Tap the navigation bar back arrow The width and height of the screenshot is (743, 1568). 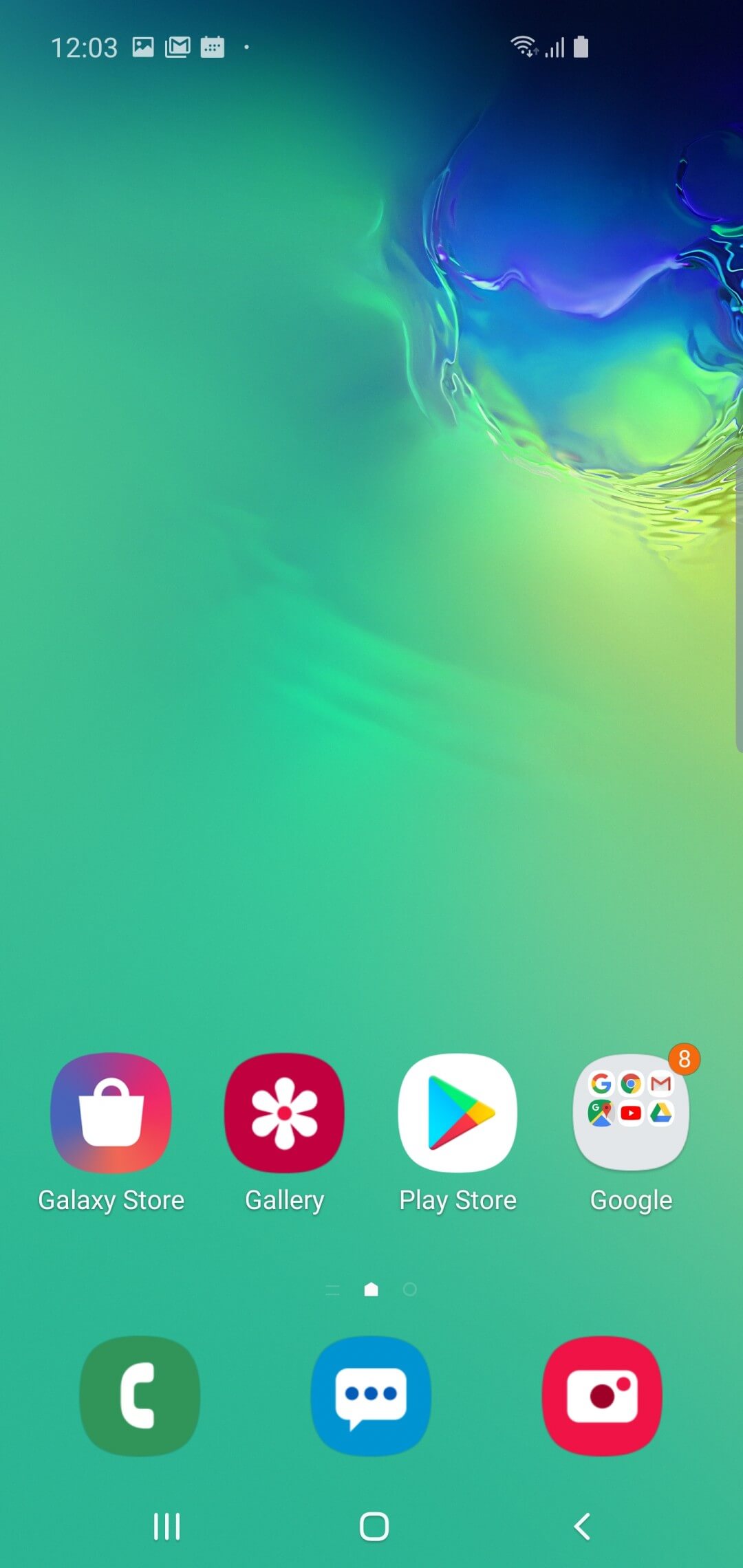pos(582,1526)
